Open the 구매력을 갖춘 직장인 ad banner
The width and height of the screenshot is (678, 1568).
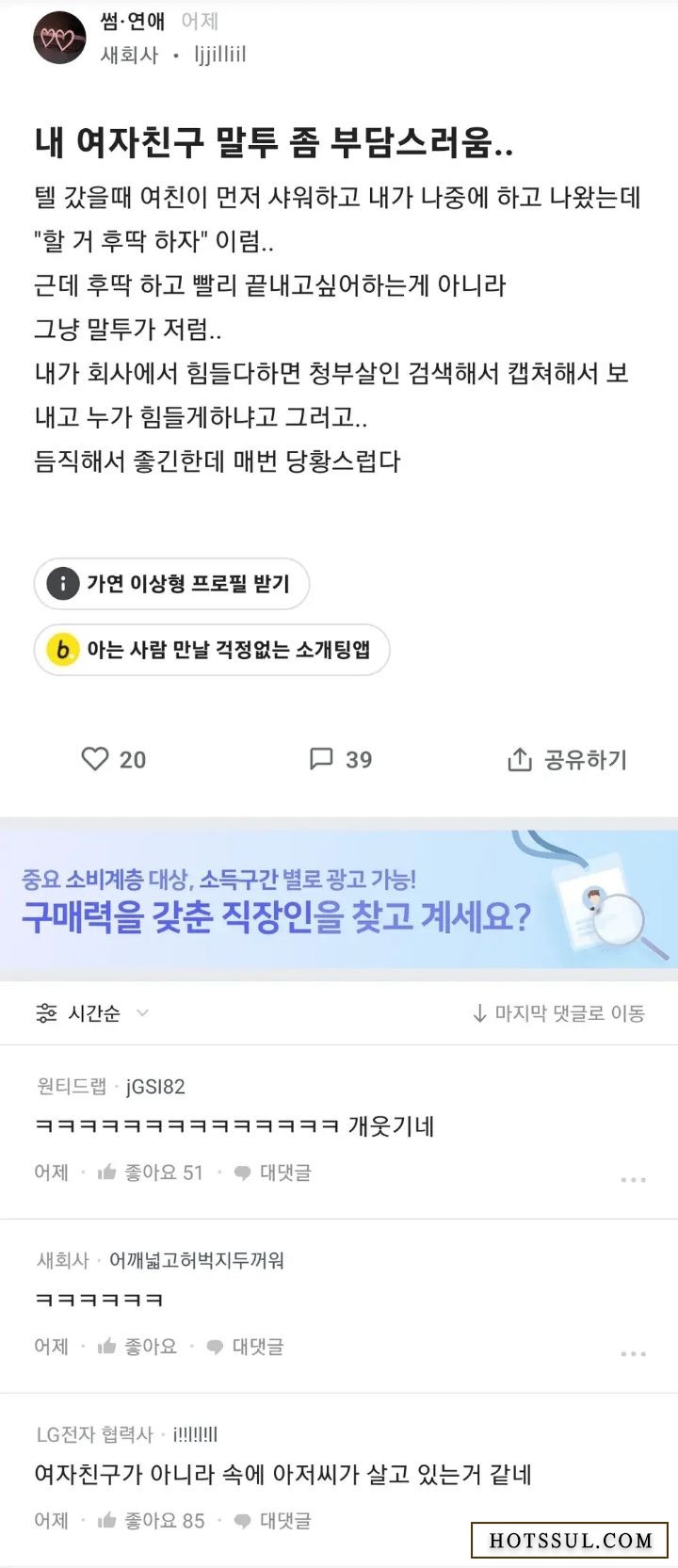[339, 899]
